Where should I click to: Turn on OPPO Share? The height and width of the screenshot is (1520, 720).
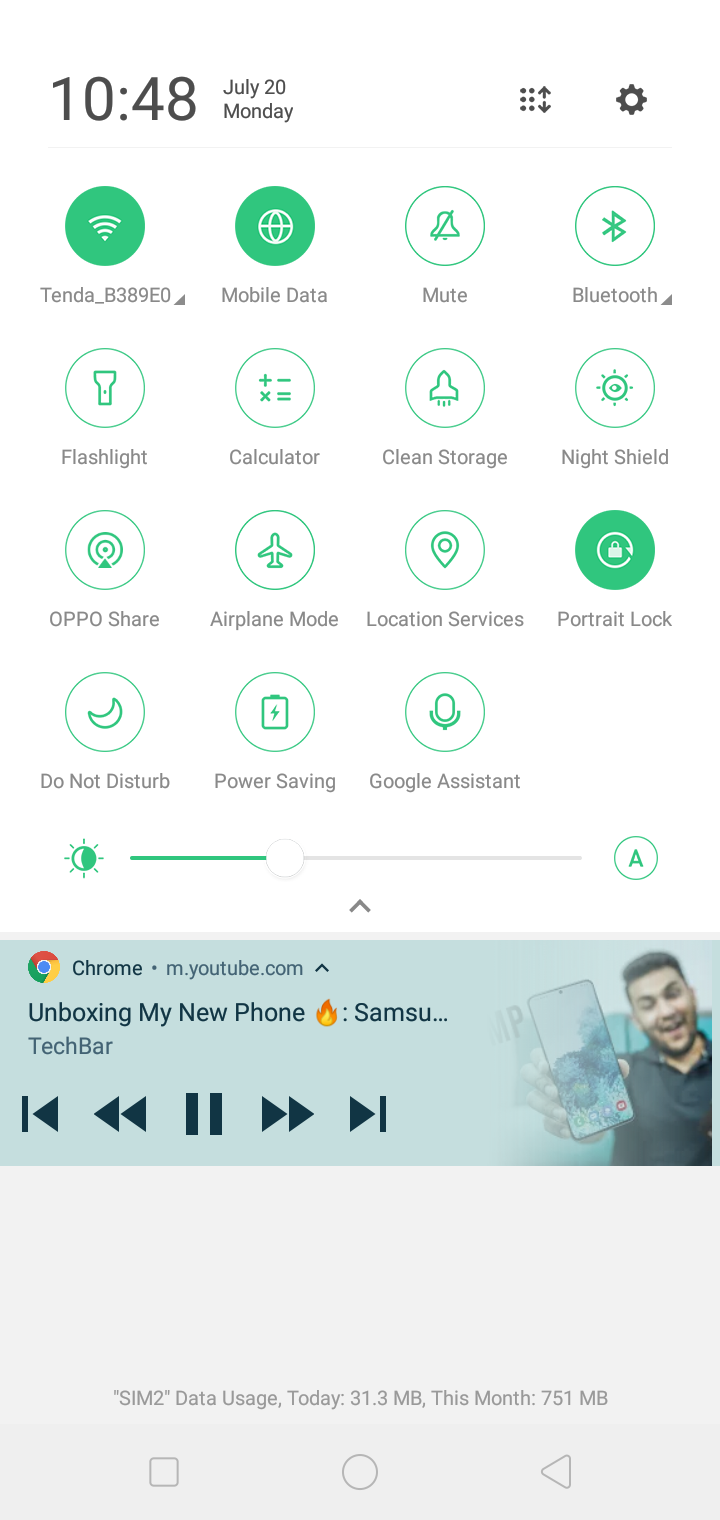105,551
